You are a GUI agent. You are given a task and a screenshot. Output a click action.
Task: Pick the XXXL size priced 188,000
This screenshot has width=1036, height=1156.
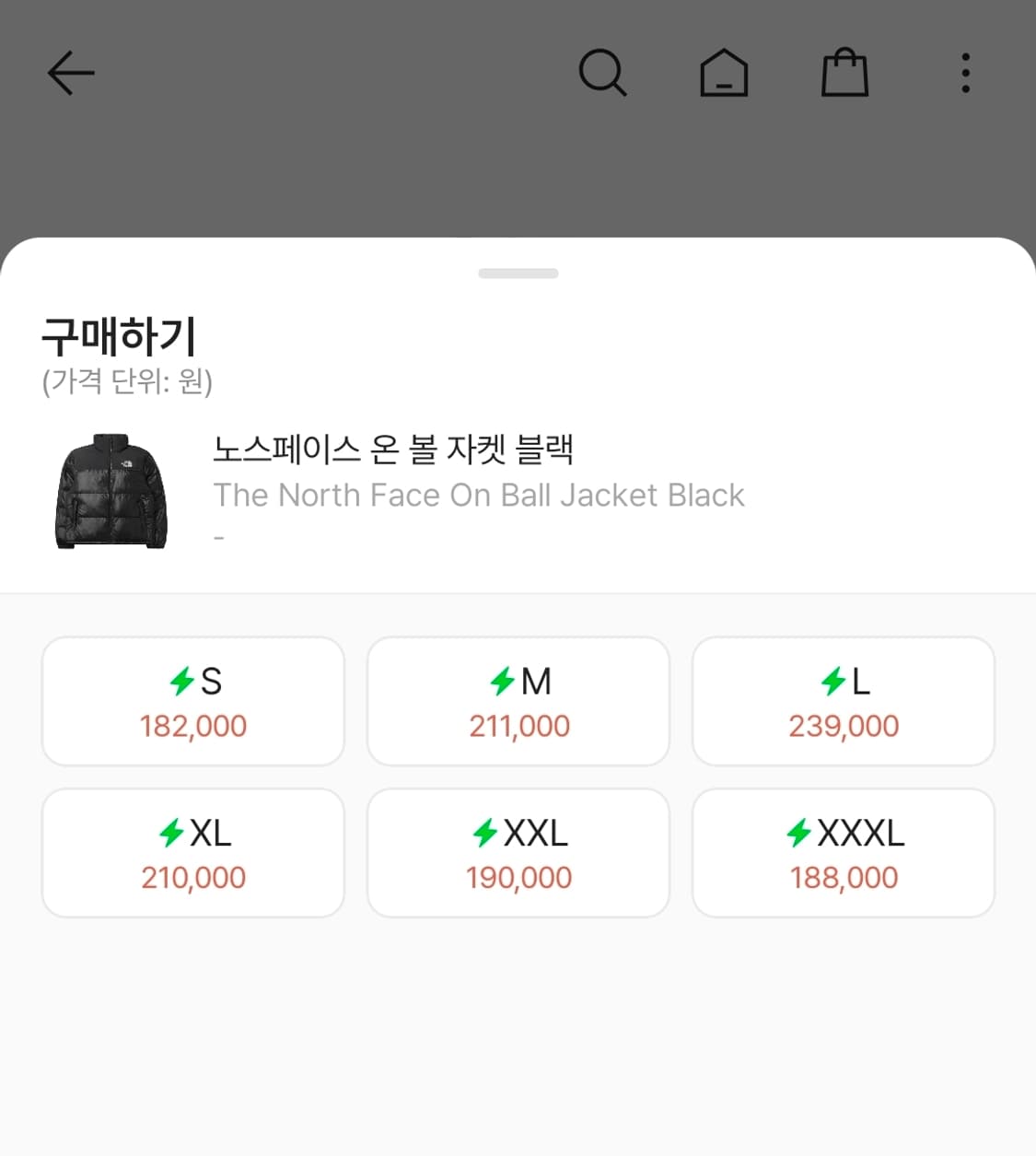[843, 852]
